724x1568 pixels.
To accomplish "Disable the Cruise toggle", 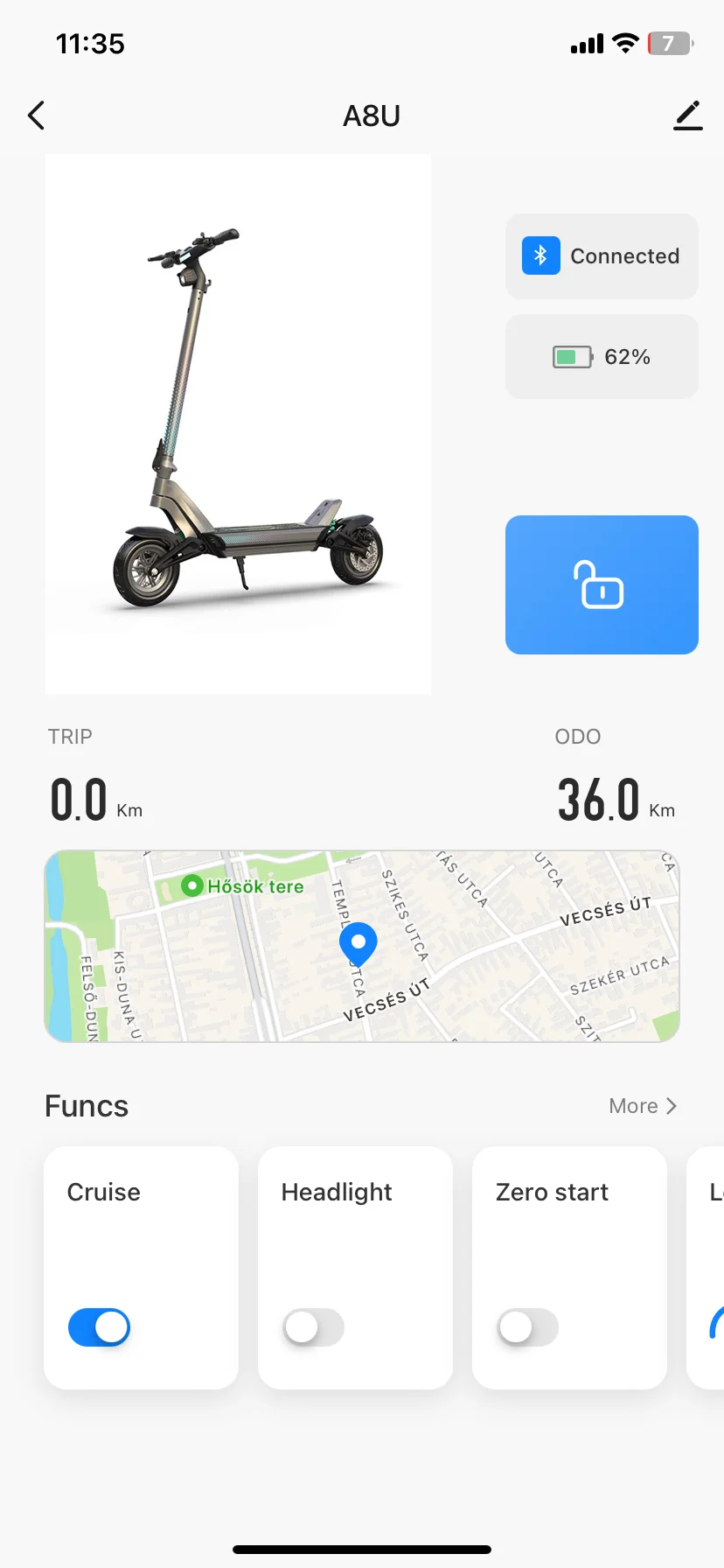I will click(x=99, y=1327).
